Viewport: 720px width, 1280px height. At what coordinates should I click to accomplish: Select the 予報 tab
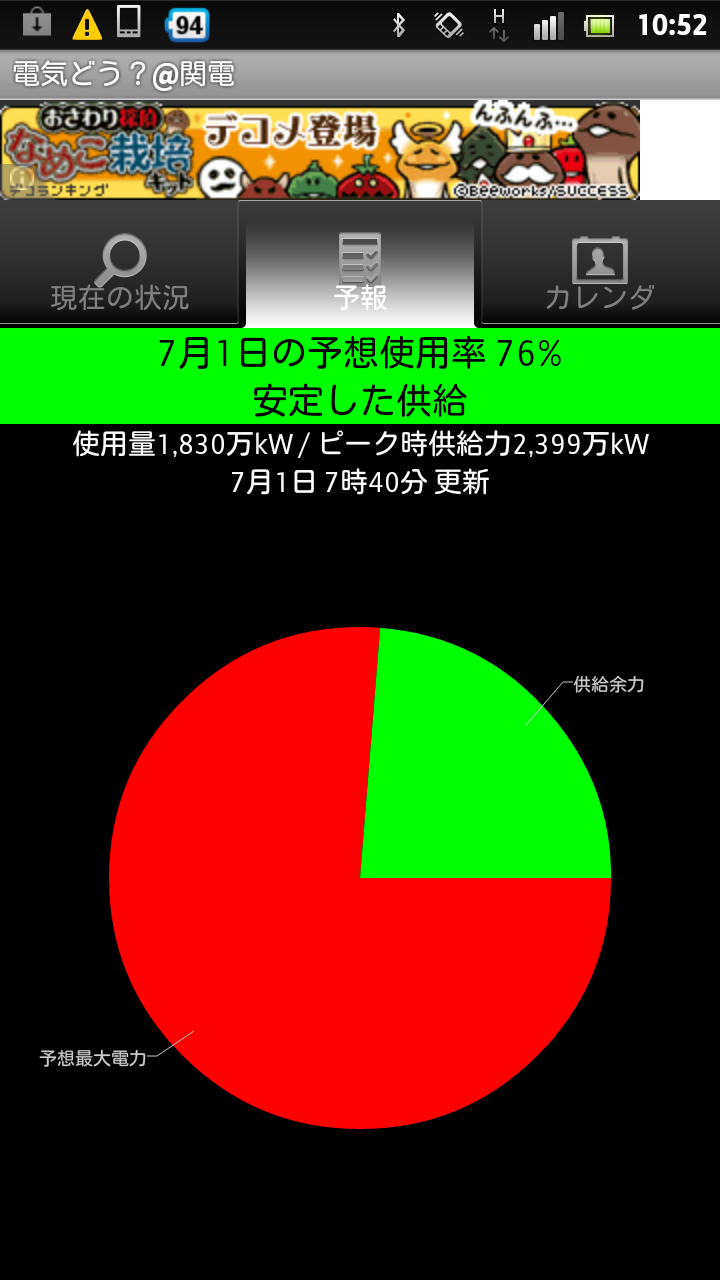(x=360, y=266)
